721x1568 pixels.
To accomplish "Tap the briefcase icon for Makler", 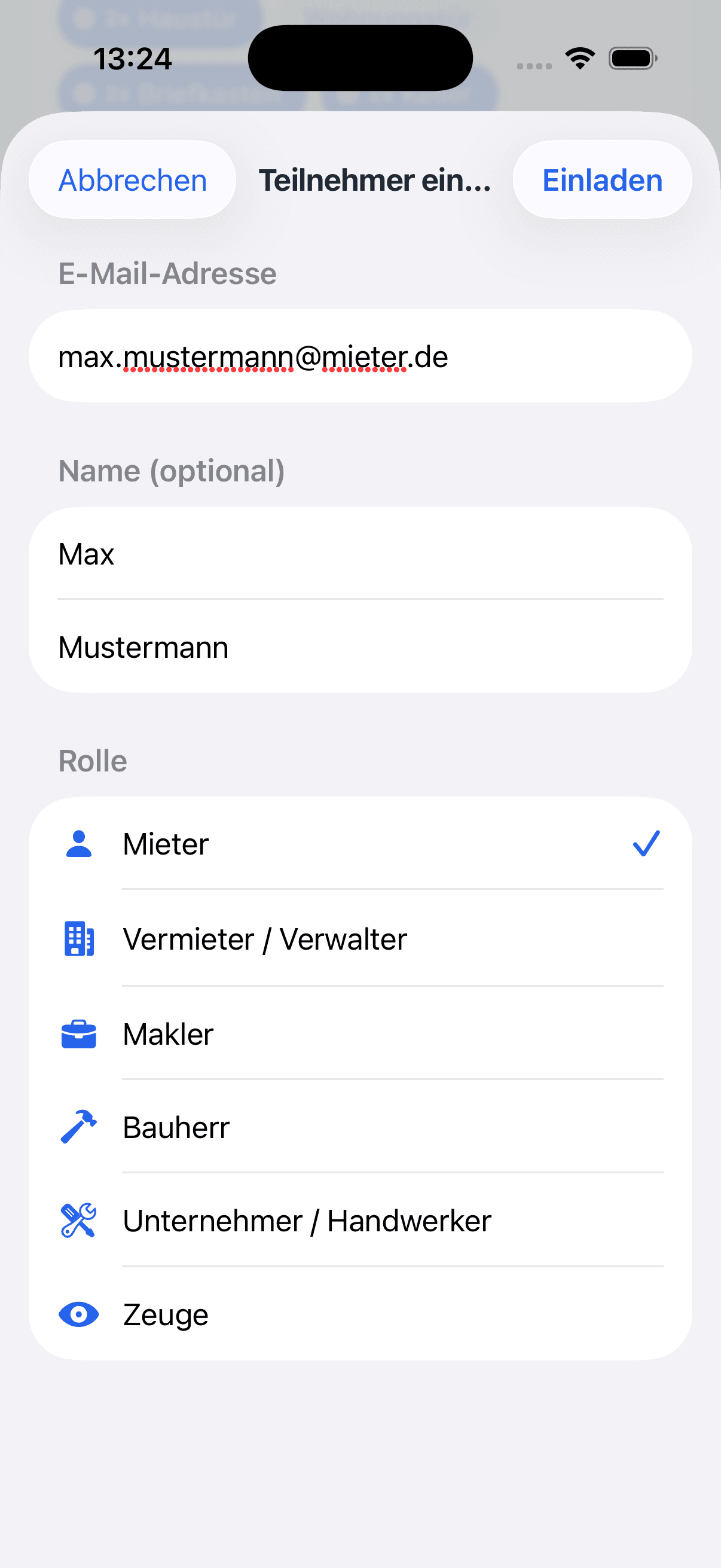I will (78, 1033).
